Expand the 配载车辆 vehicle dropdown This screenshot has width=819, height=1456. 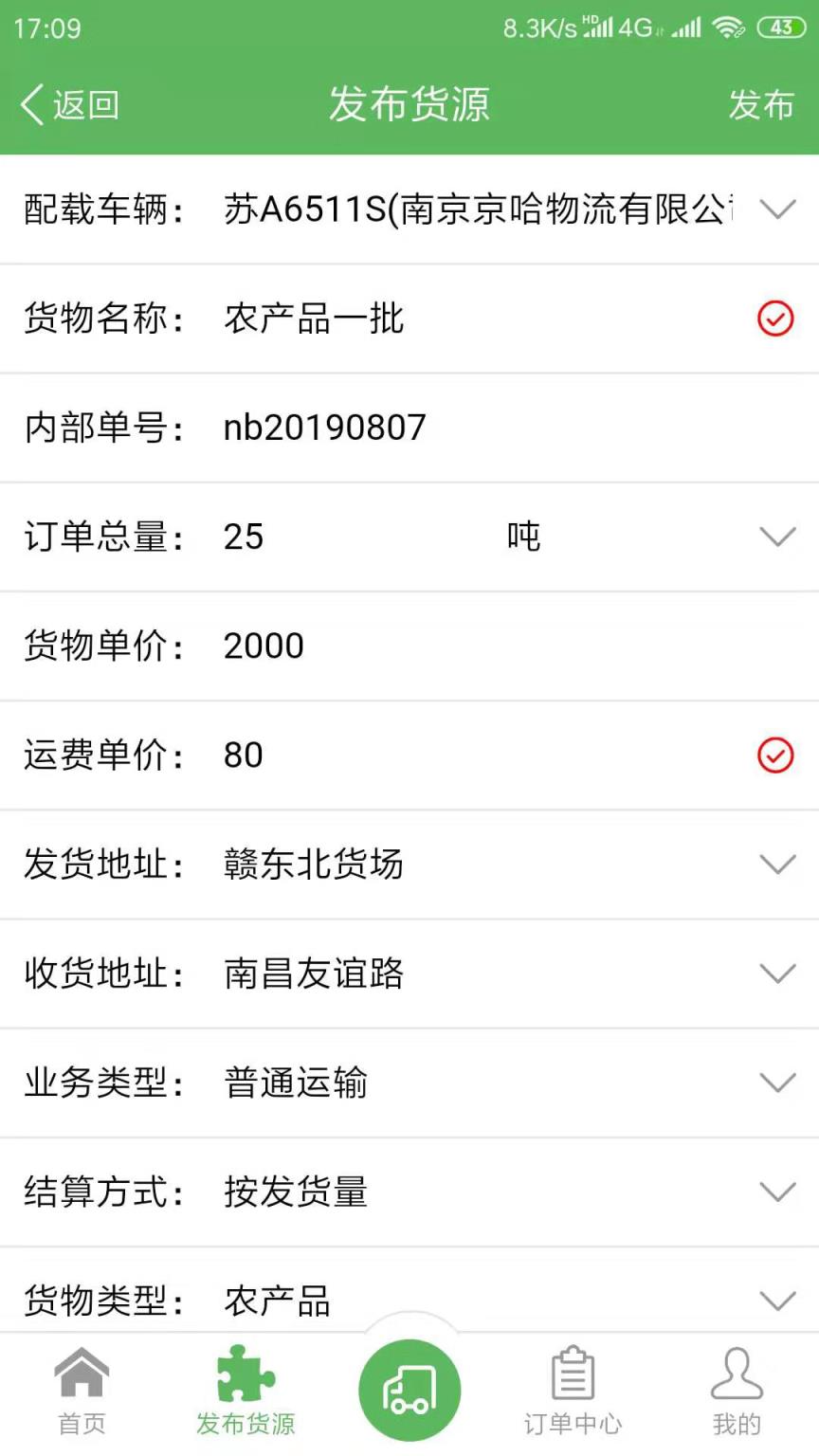777,209
